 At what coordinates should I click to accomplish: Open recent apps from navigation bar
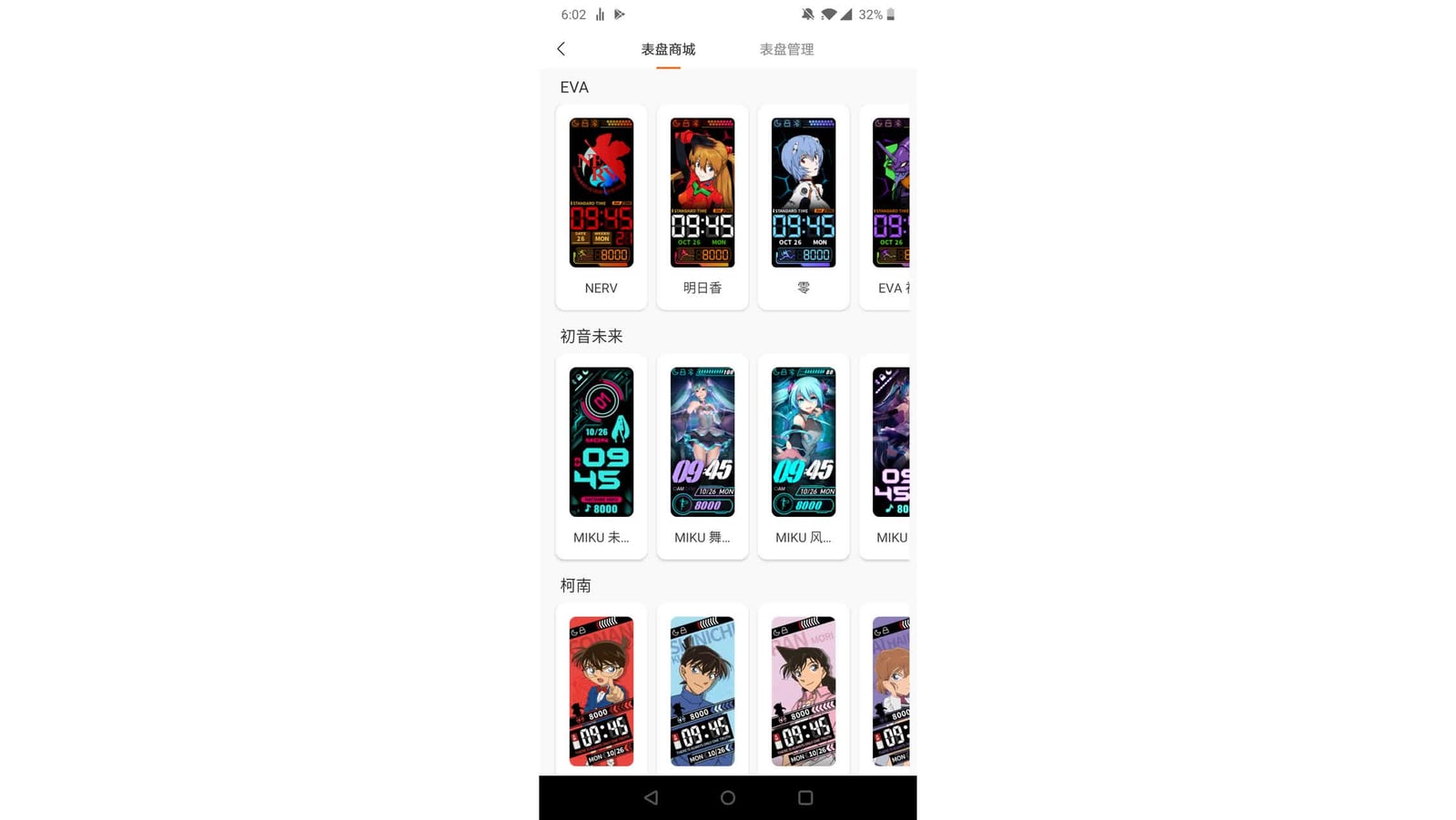pos(804,797)
